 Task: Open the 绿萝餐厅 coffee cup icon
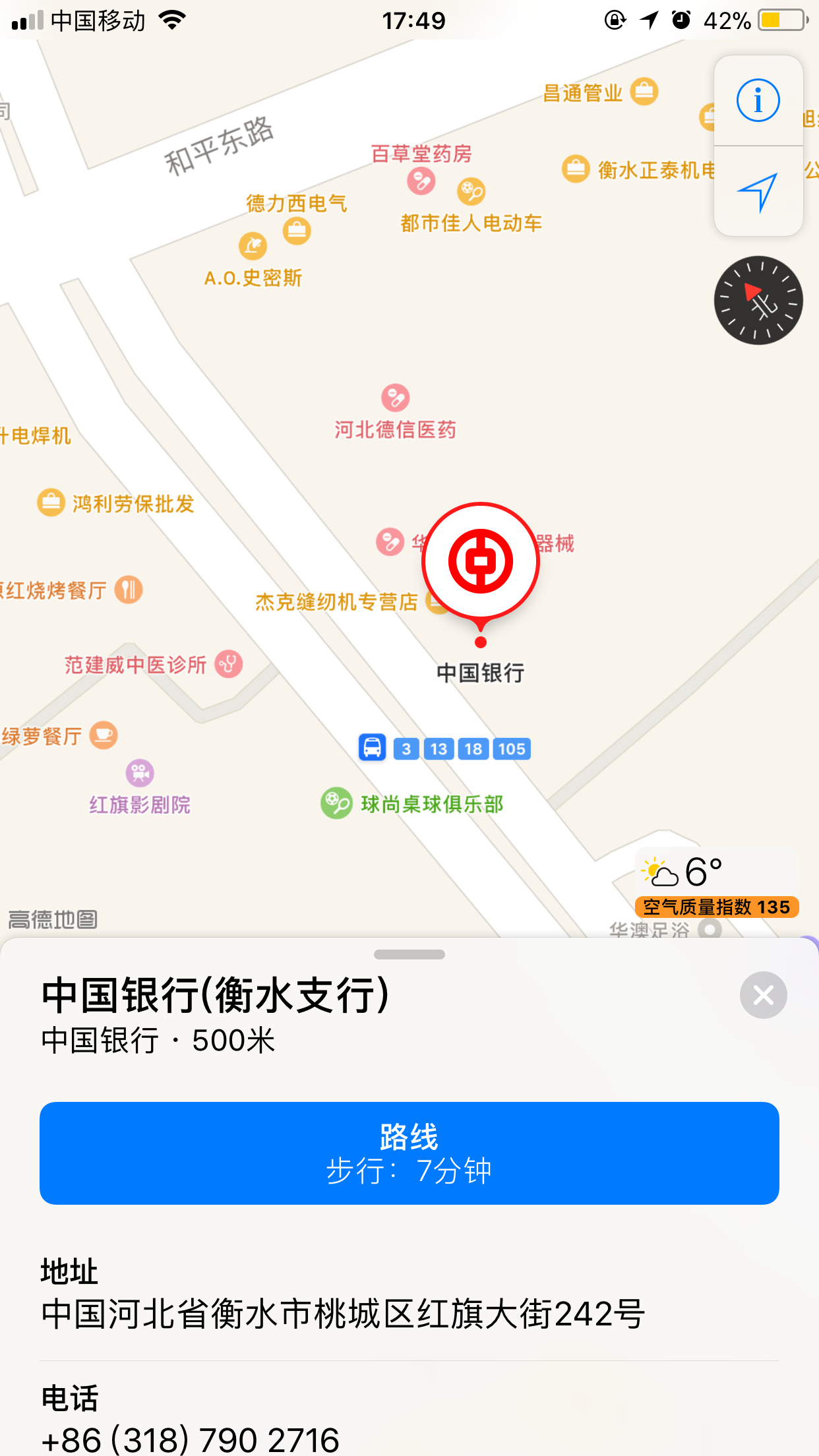coord(102,735)
